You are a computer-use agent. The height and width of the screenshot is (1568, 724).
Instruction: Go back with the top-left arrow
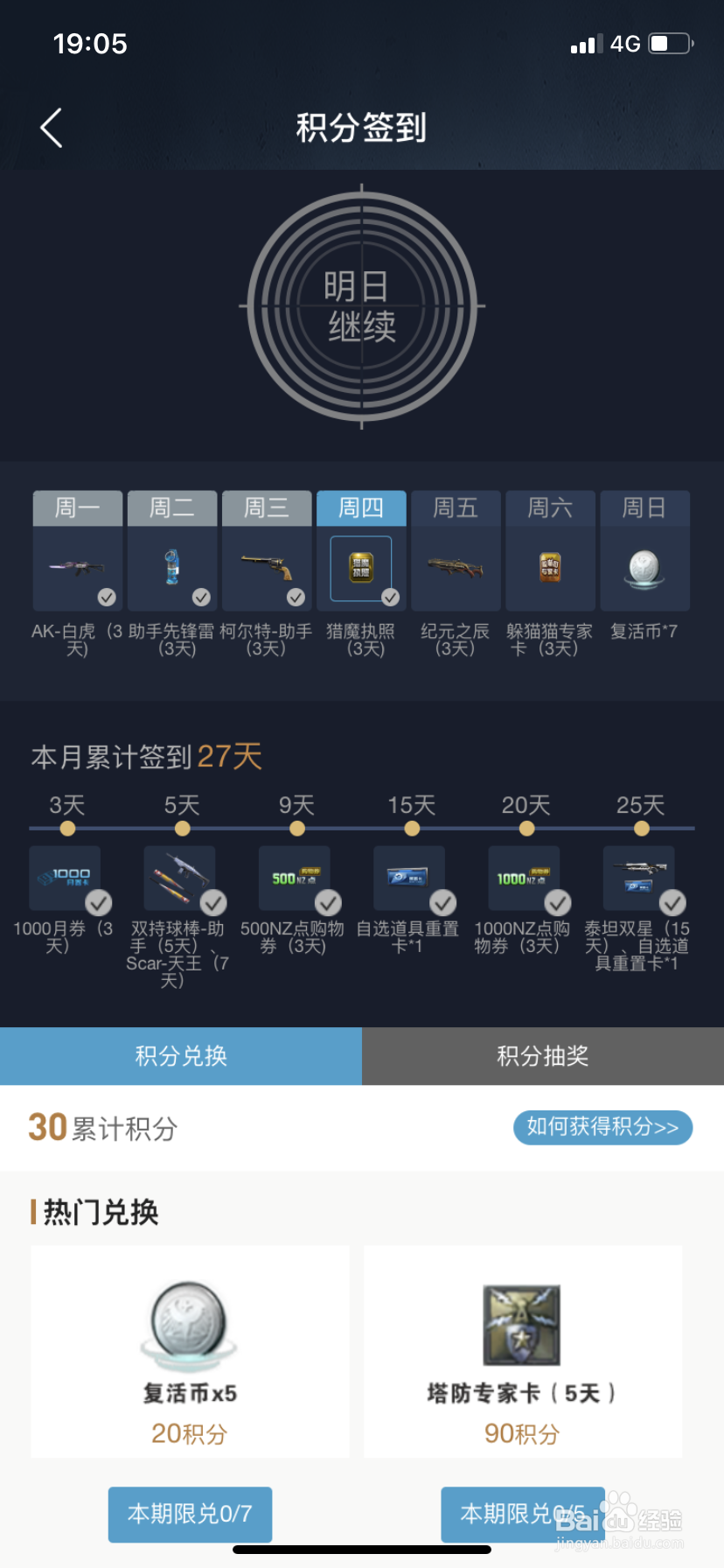point(50,127)
